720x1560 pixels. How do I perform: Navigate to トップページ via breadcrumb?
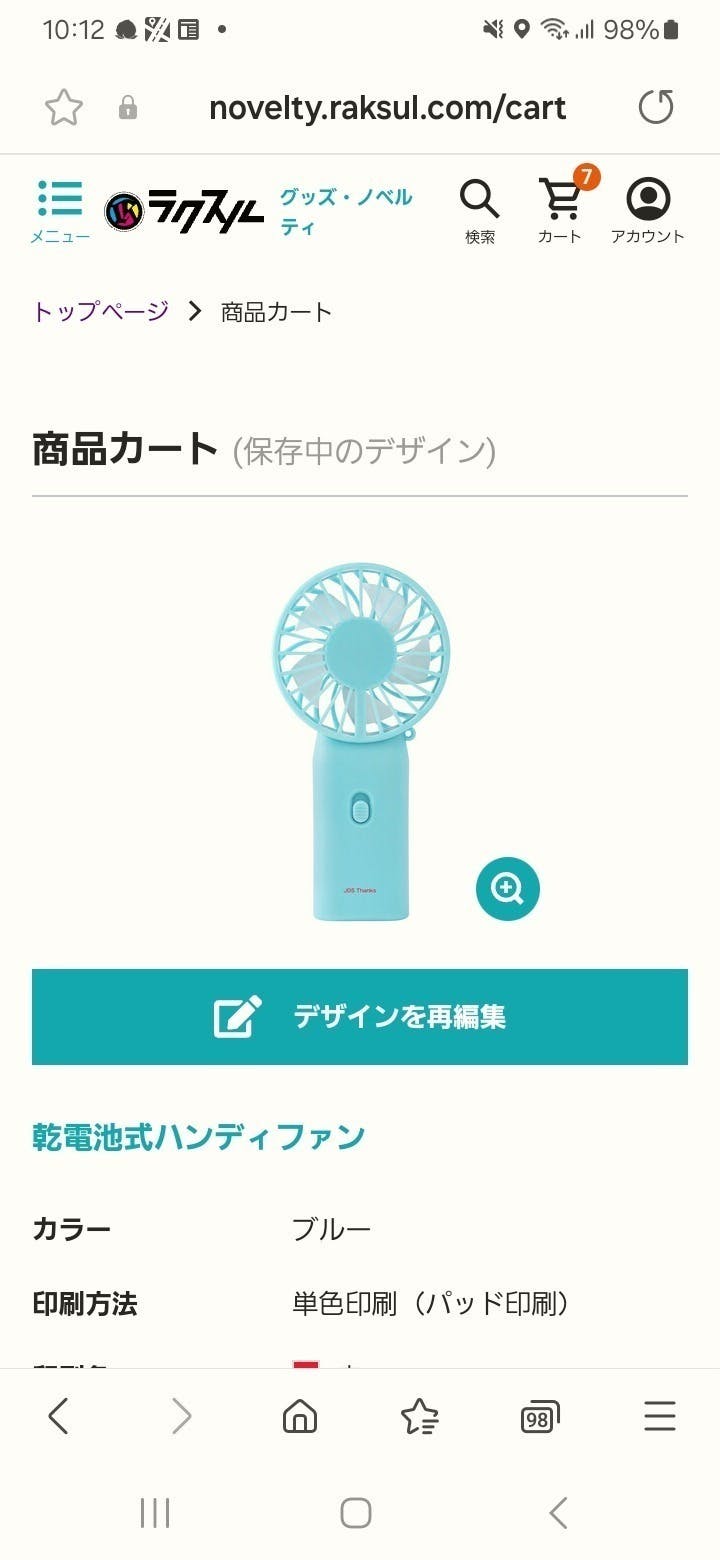(97, 311)
